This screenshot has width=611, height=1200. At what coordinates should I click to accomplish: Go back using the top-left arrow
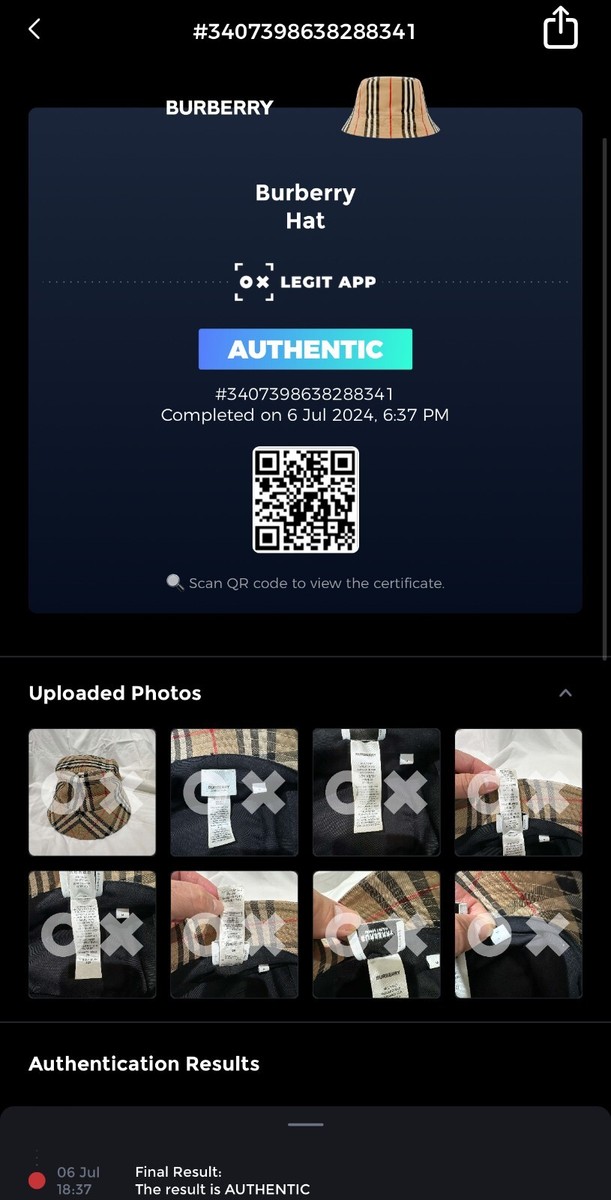(34, 29)
